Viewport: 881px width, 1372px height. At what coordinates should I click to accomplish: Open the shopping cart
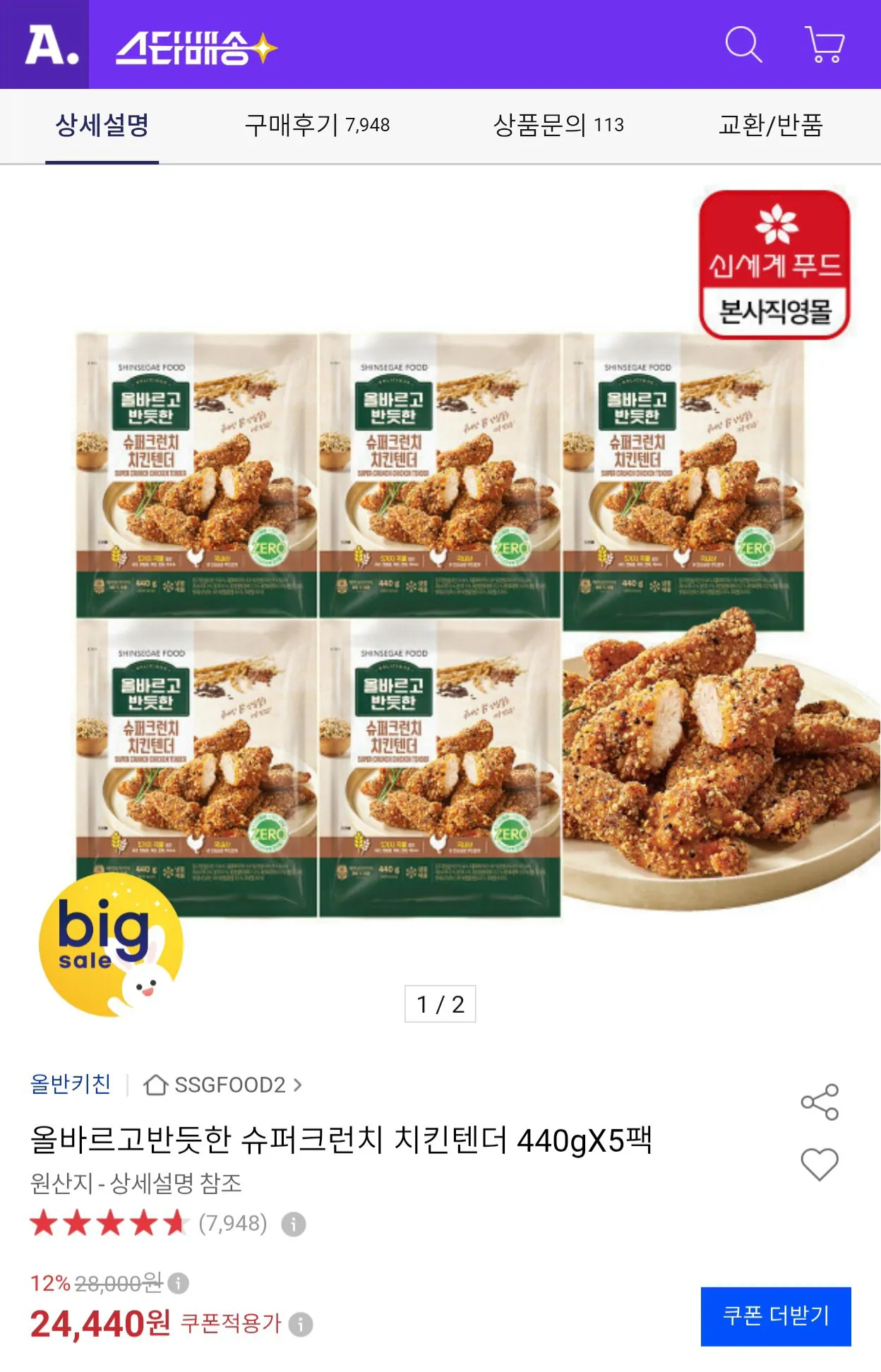[825, 44]
